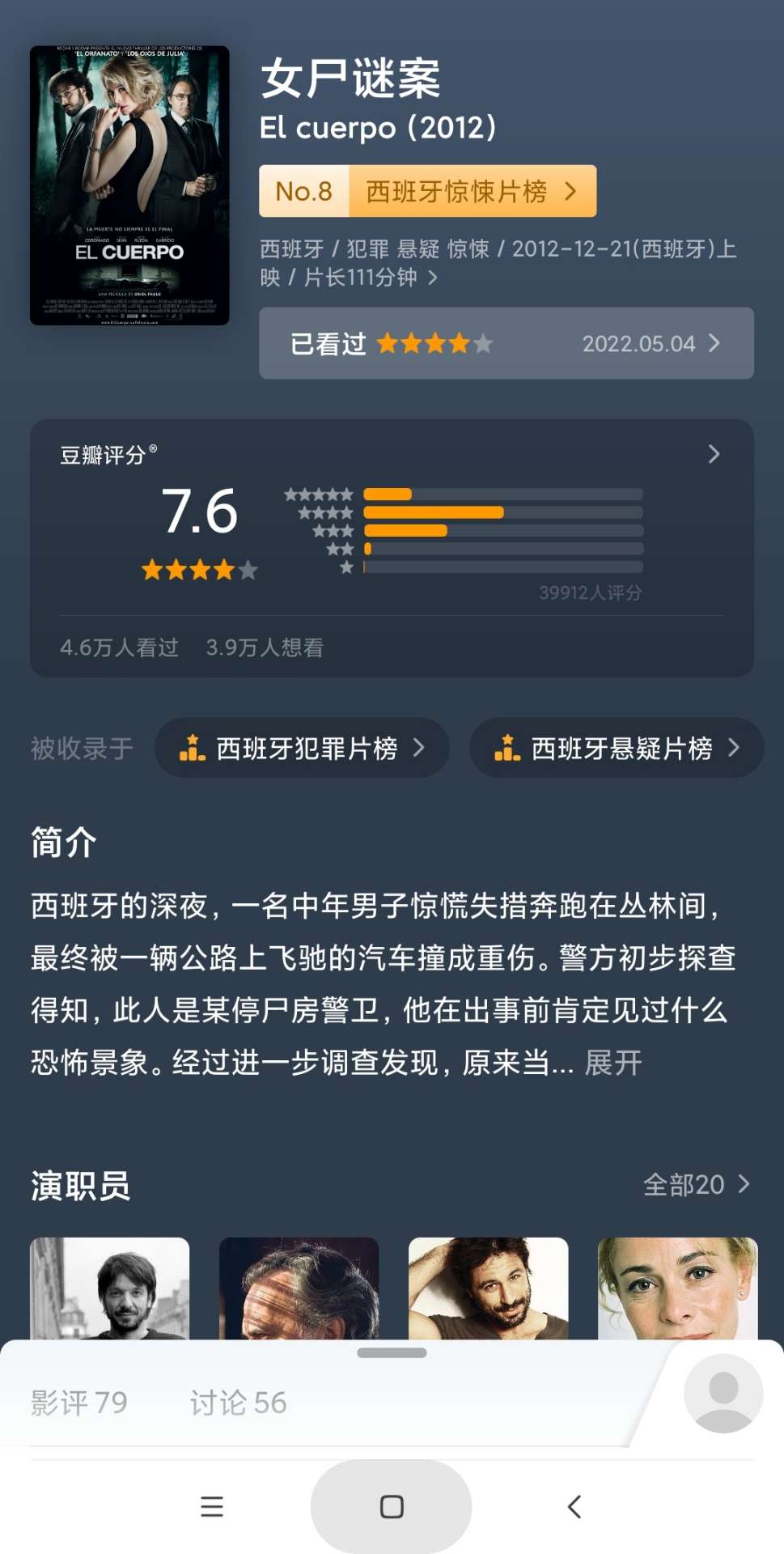Expand the synopsis with 展开

(x=612, y=1062)
